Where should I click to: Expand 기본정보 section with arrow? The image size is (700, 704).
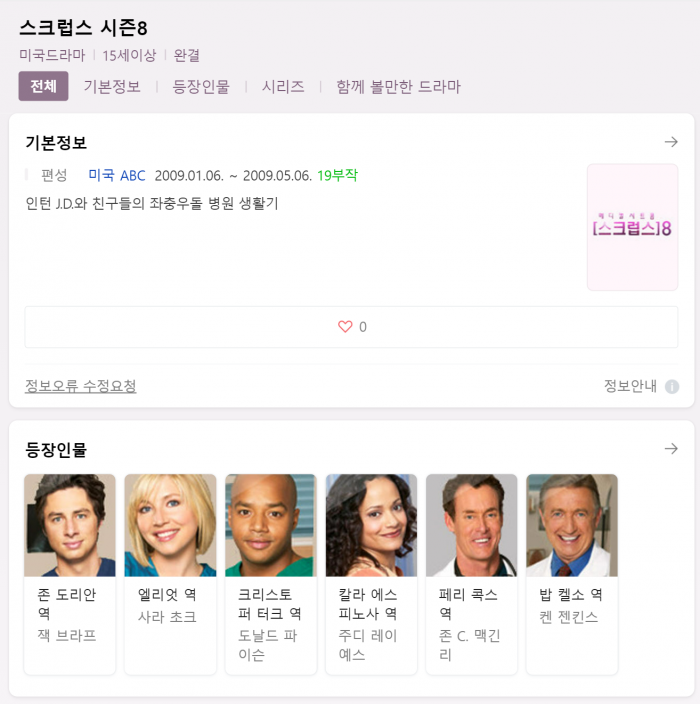[x=671, y=142]
